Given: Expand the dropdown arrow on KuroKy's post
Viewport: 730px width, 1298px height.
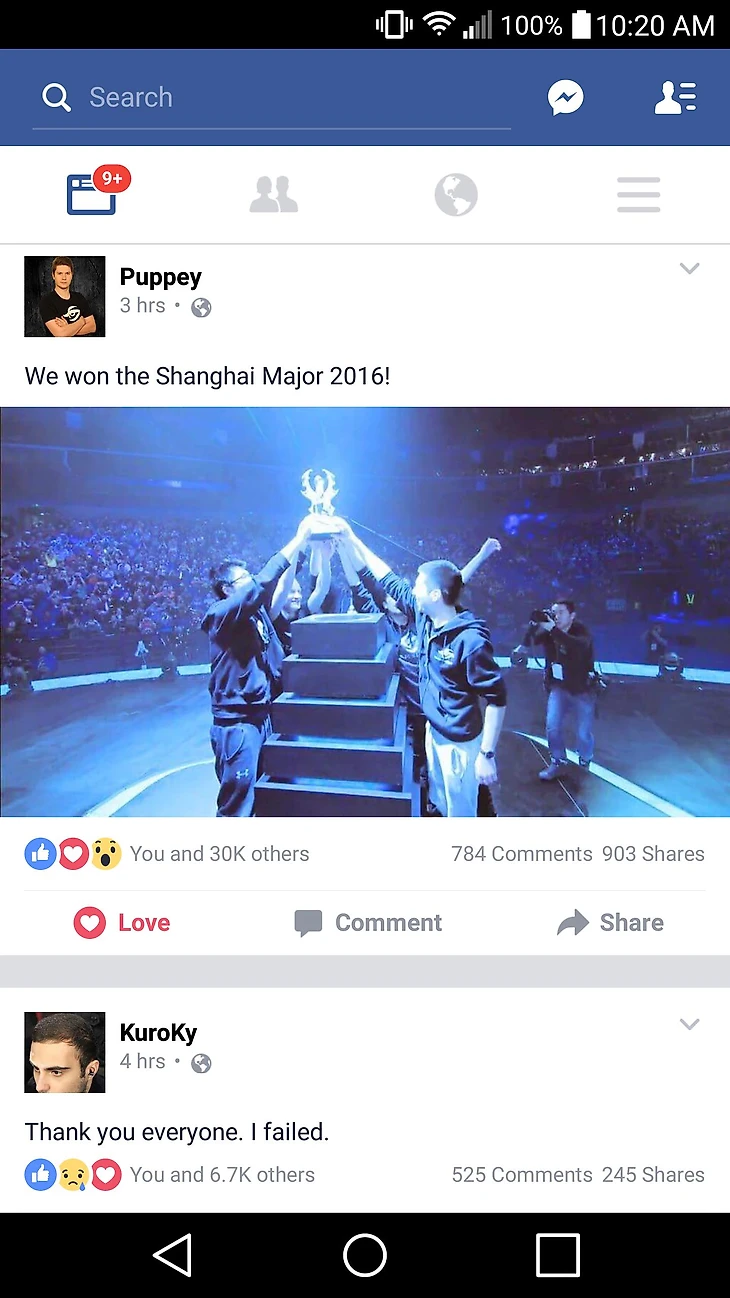Looking at the screenshot, I should tap(689, 1024).
